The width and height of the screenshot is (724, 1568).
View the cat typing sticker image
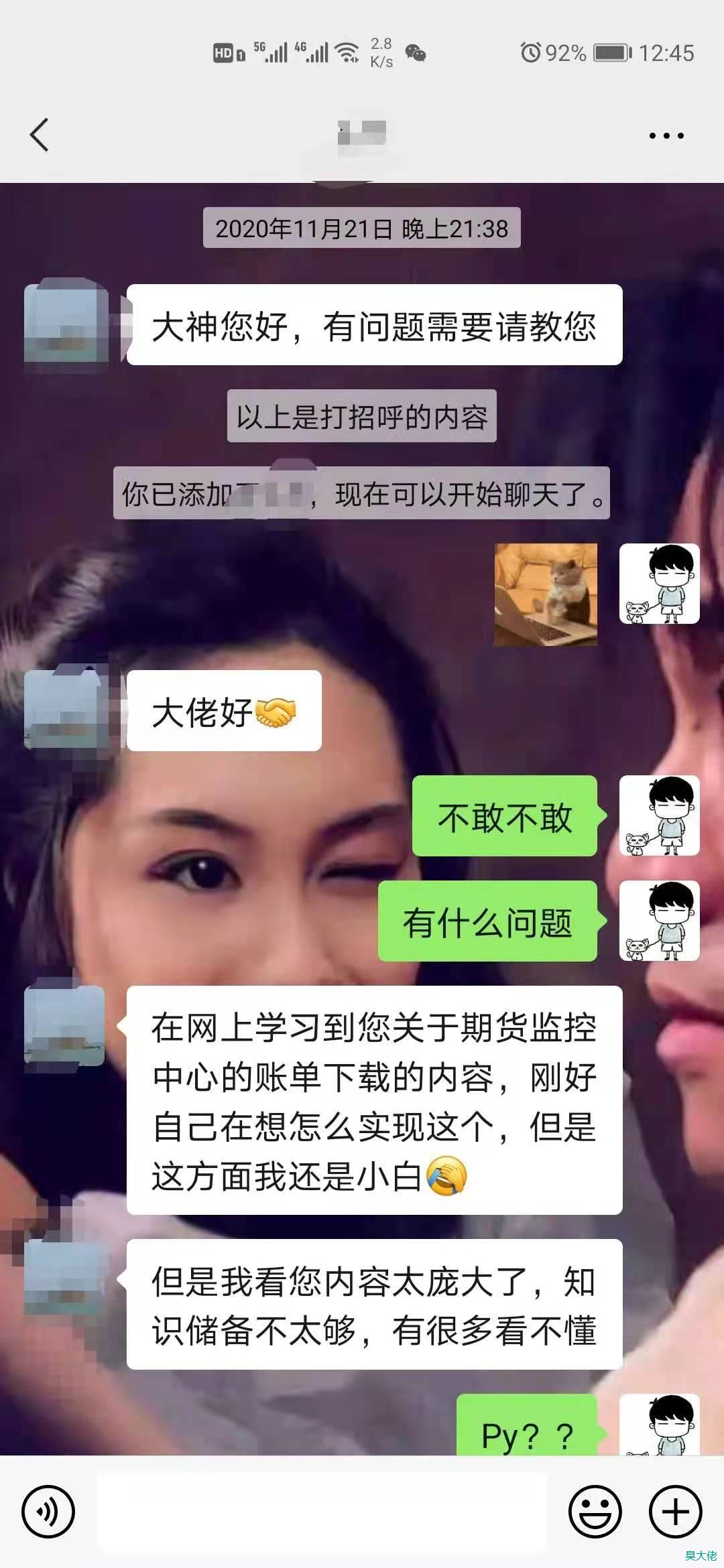(546, 594)
